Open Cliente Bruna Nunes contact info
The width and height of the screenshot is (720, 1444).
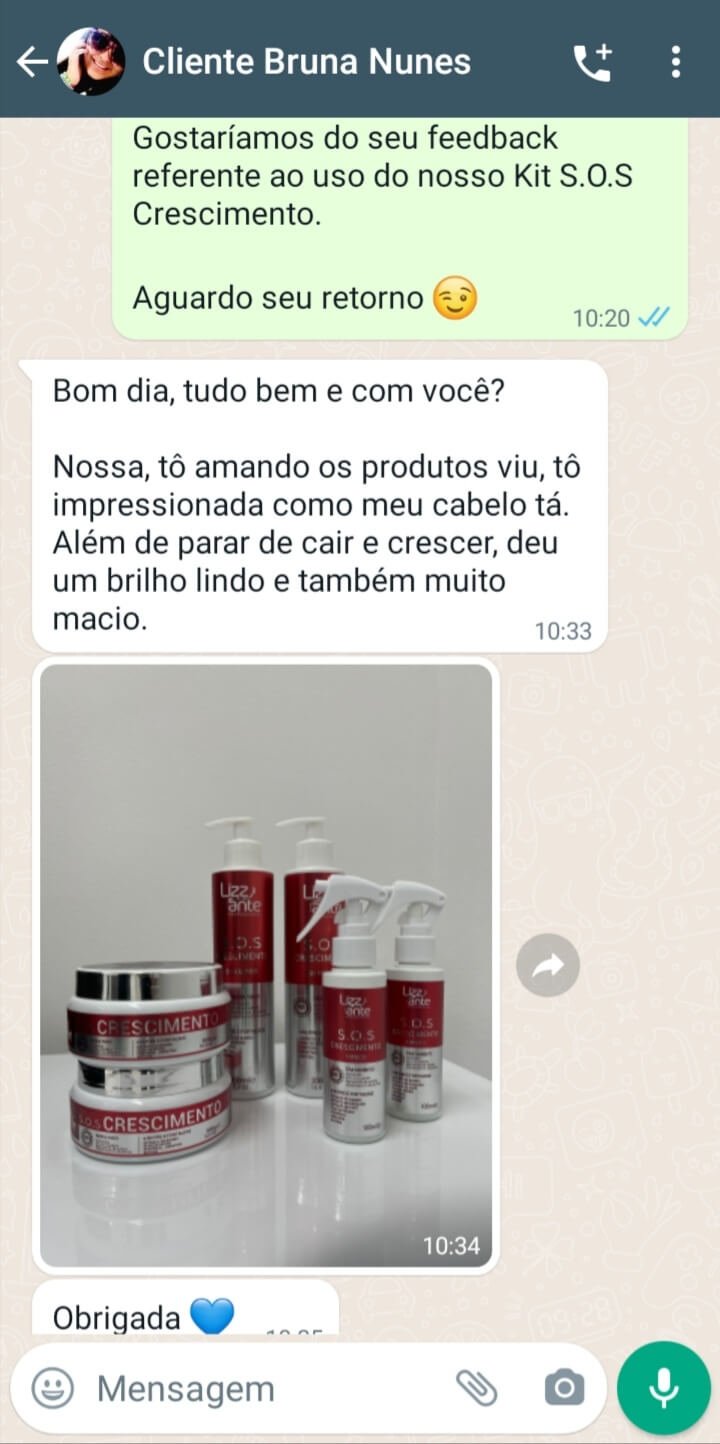(306, 62)
